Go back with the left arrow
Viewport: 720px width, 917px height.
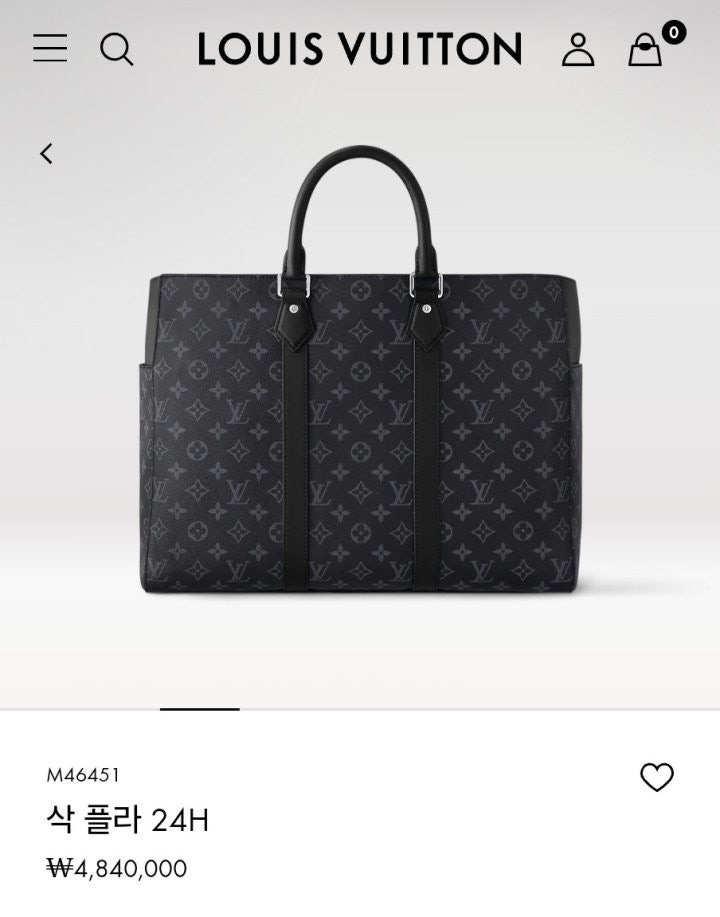(x=46, y=153)
